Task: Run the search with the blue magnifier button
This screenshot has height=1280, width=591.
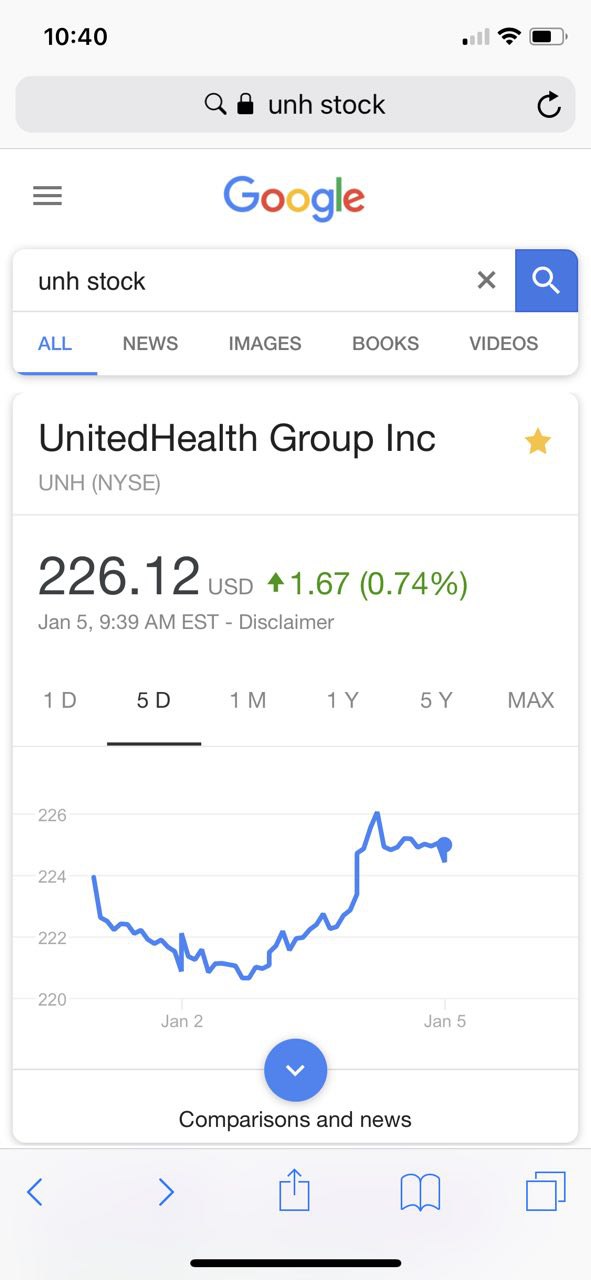Action: (546, 281)
